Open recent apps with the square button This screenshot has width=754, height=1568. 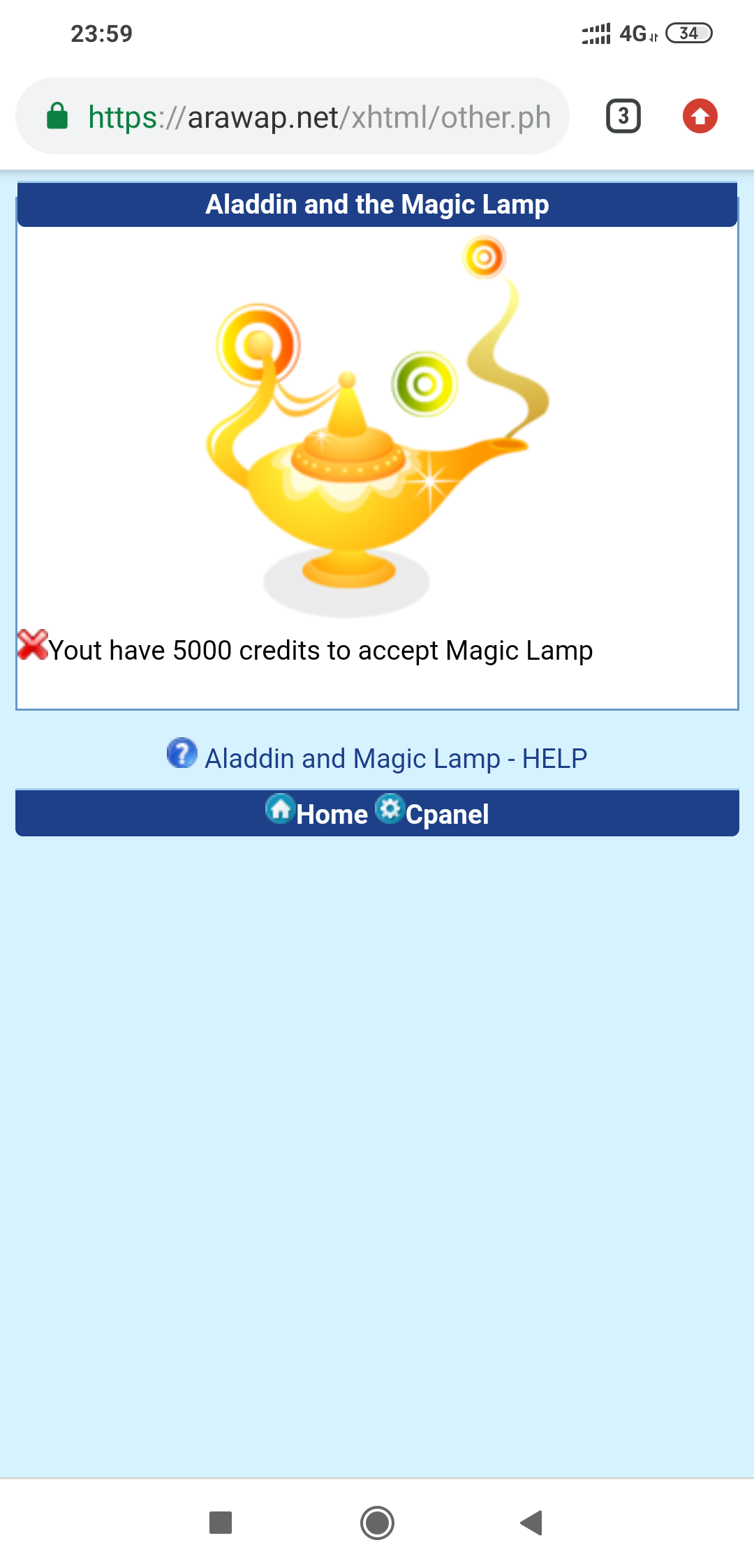click(221, 1522)
